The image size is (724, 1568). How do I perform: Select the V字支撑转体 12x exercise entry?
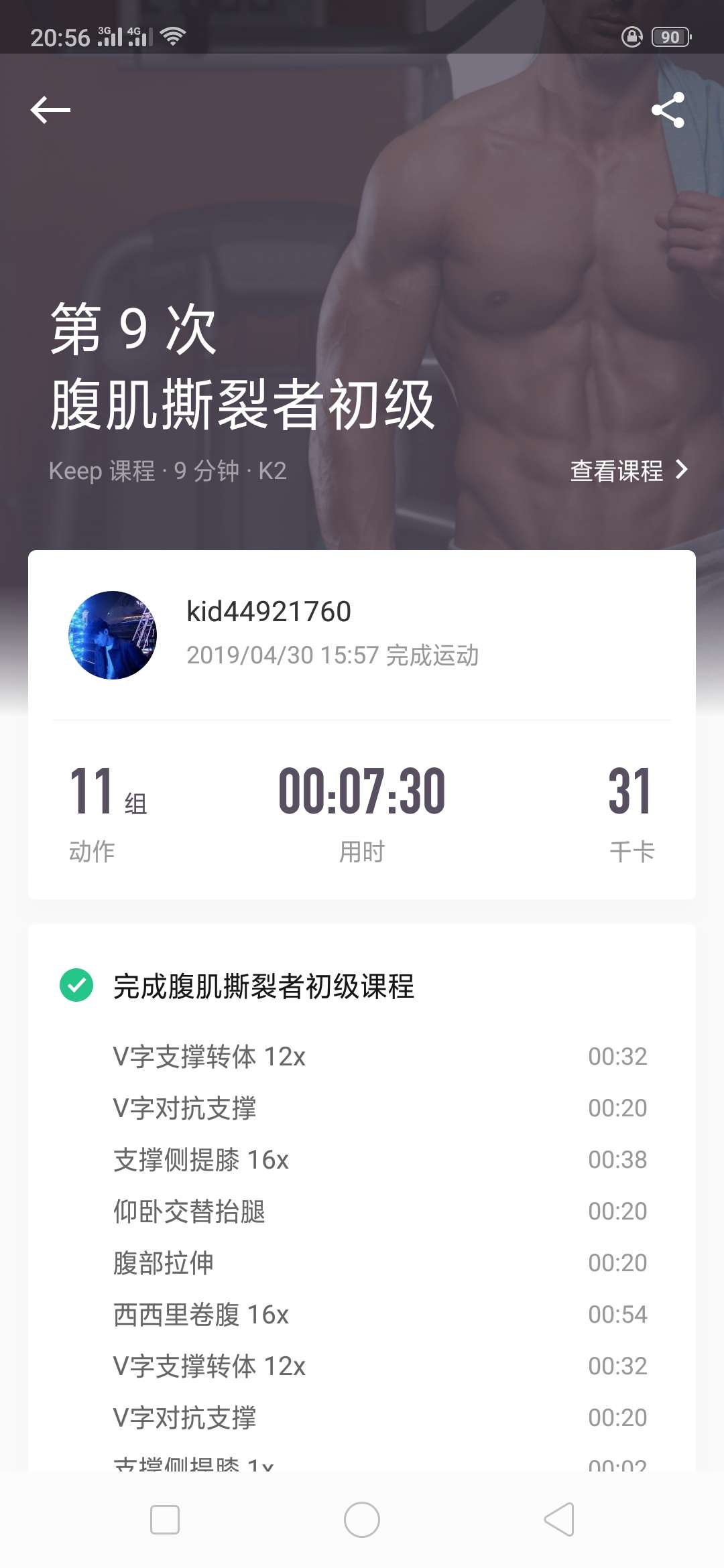pos(211,1055)
